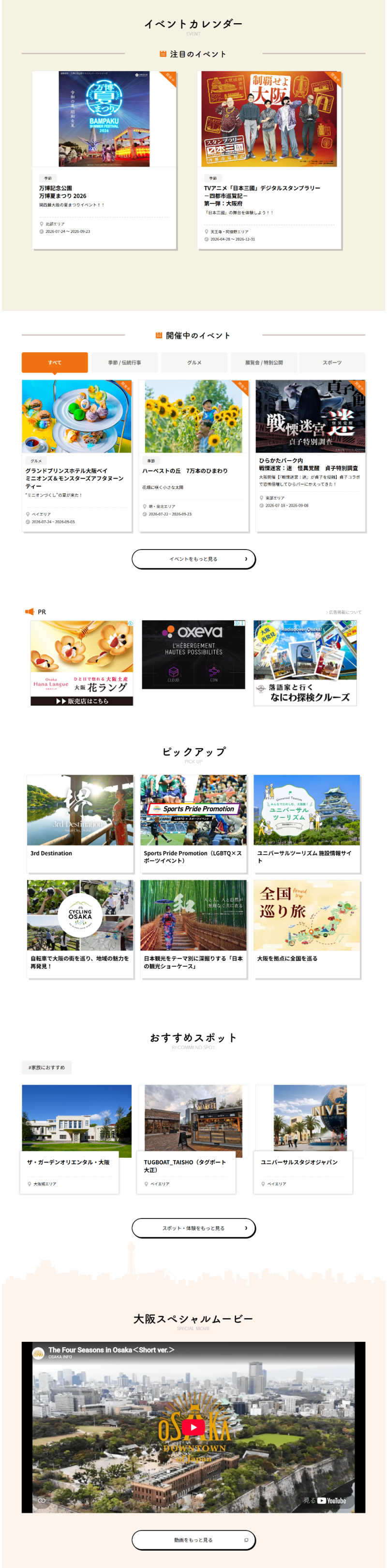387x1568 pixels.
Task: Switch to the スポーツ tab
Action: click(x=332, y=362)
